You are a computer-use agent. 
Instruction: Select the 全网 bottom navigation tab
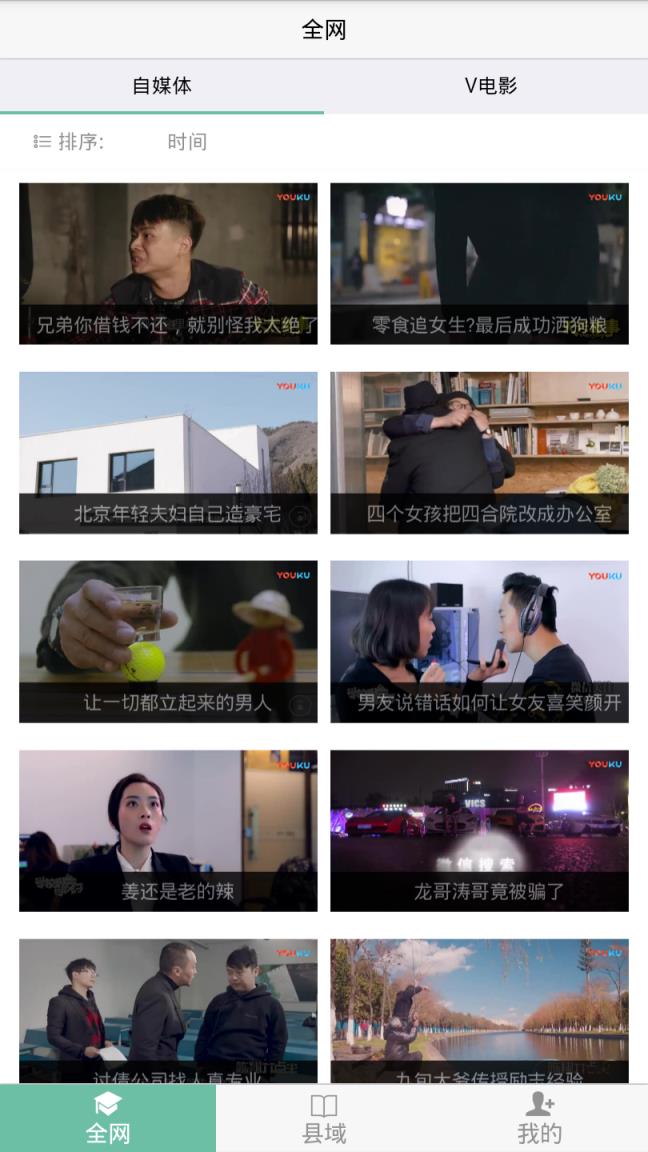[108, 1118]
